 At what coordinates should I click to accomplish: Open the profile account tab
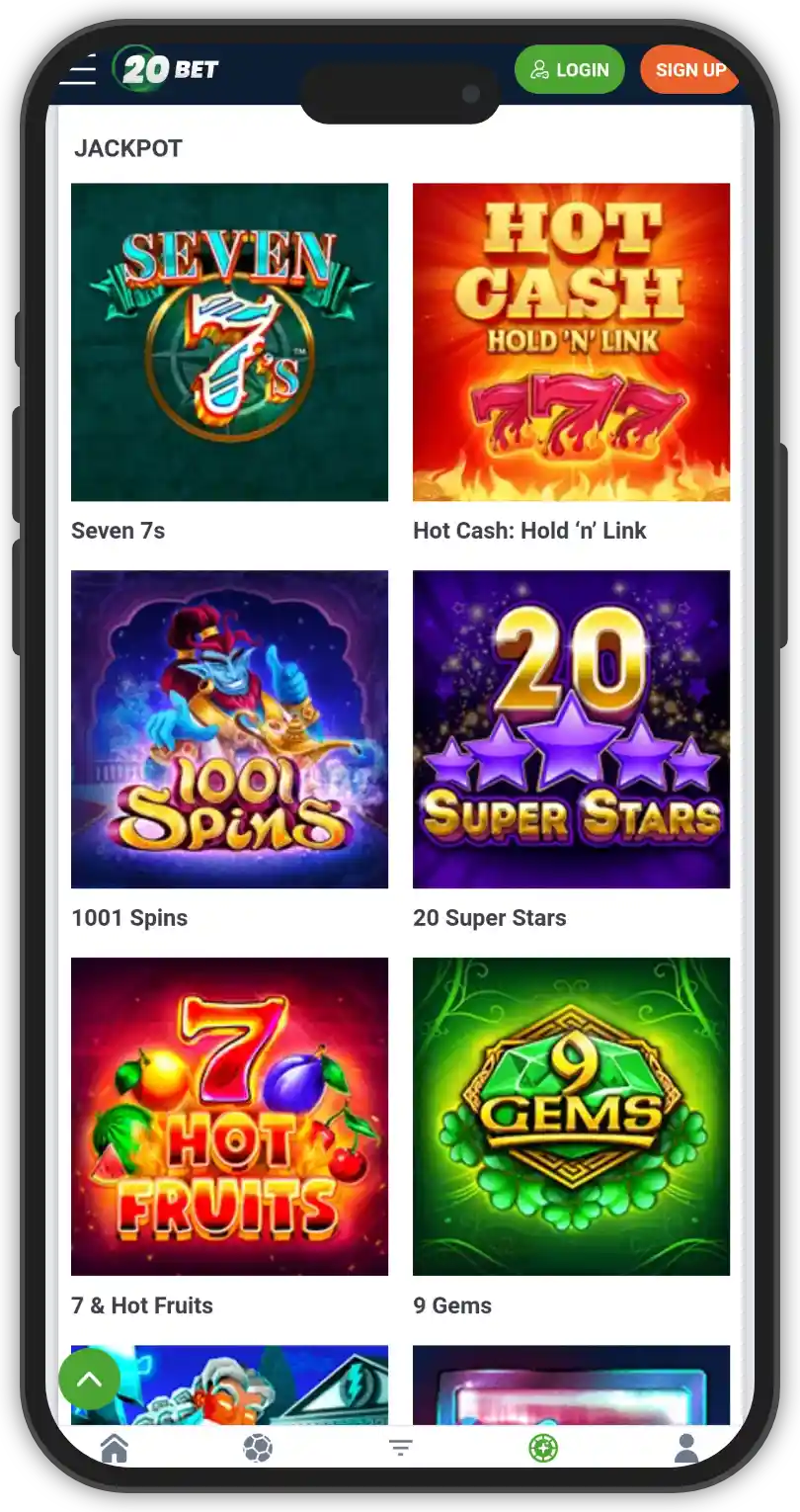[686, 1449]
